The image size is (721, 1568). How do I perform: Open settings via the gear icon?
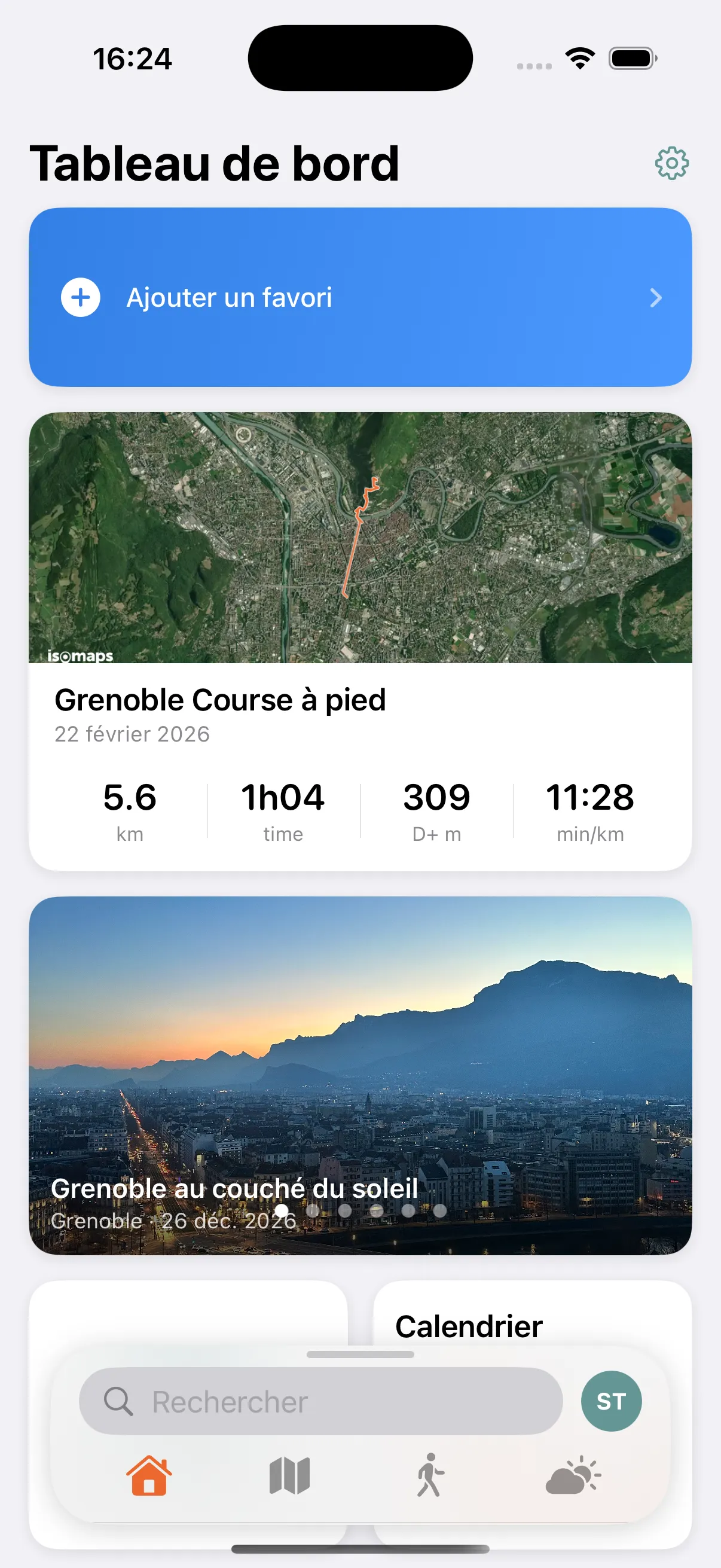[671, 163]
